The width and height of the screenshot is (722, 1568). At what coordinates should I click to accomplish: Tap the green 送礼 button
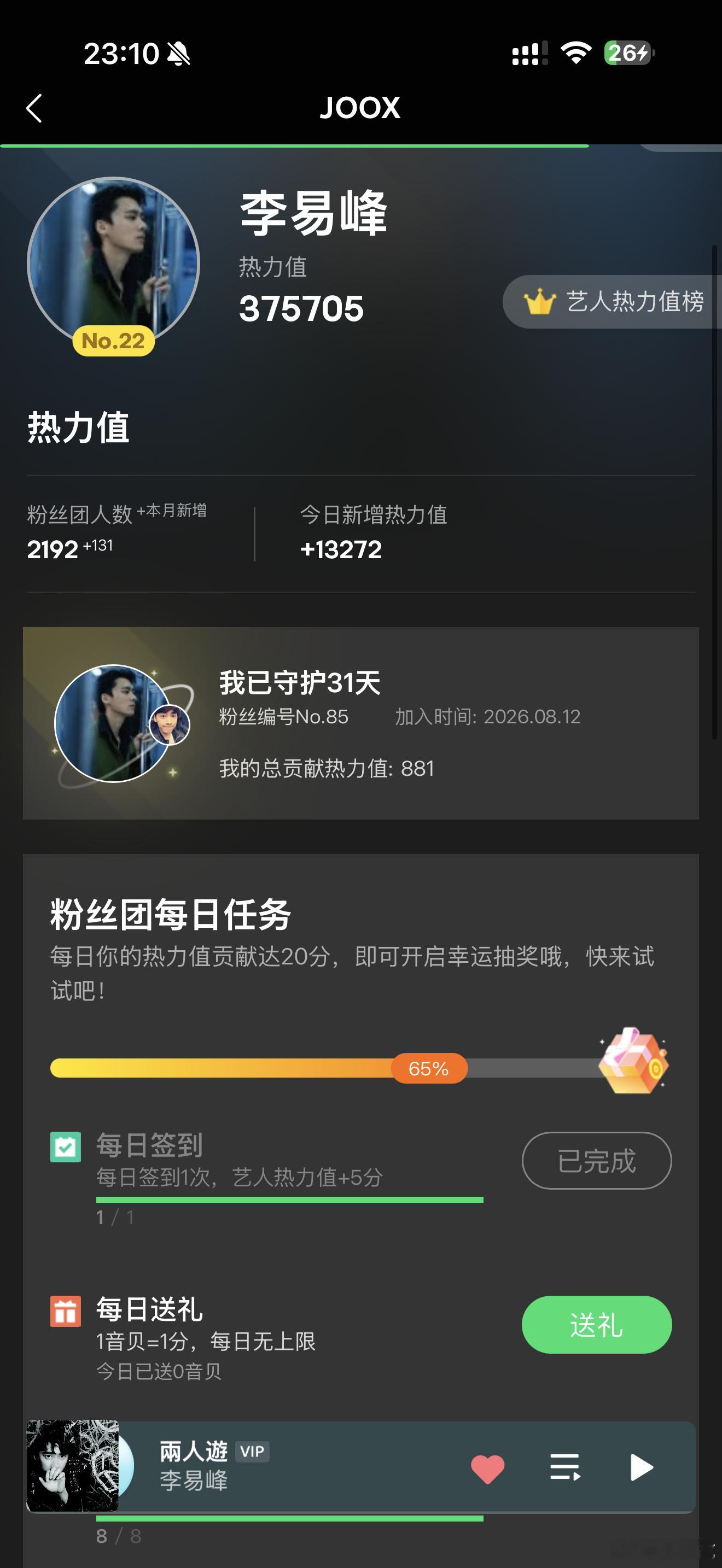coord(597,1325)
